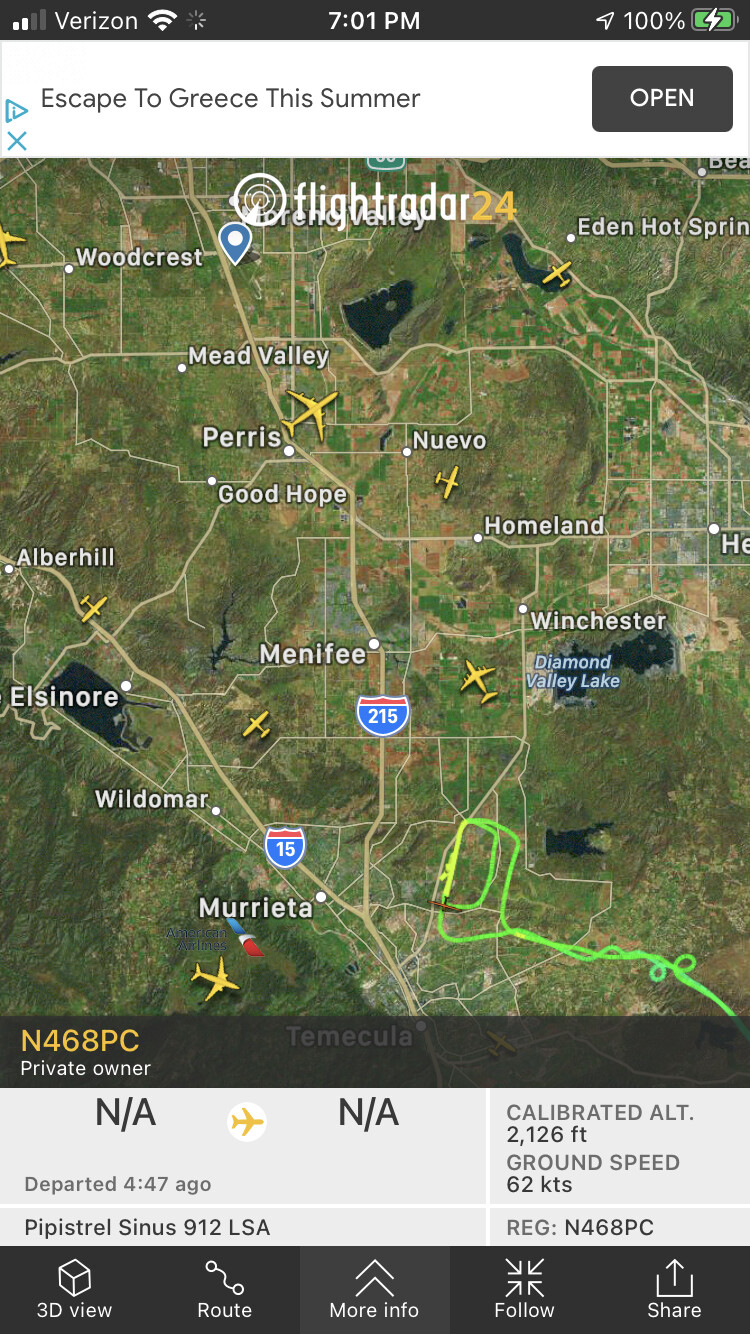This screenshot has height=1334, width=750.
Task: Select the plane below Alberhill
Action: click(x=93, y=607)
